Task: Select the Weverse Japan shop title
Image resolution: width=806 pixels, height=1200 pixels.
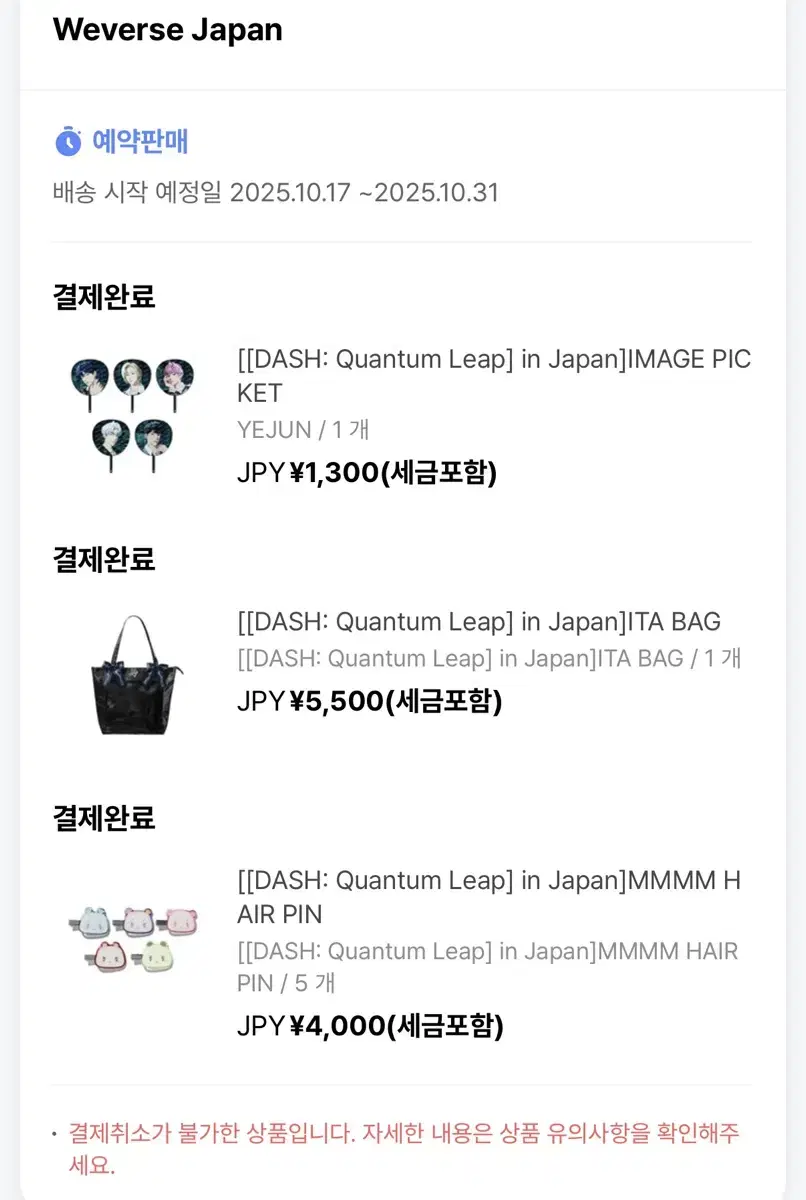Action: (166, 30)
